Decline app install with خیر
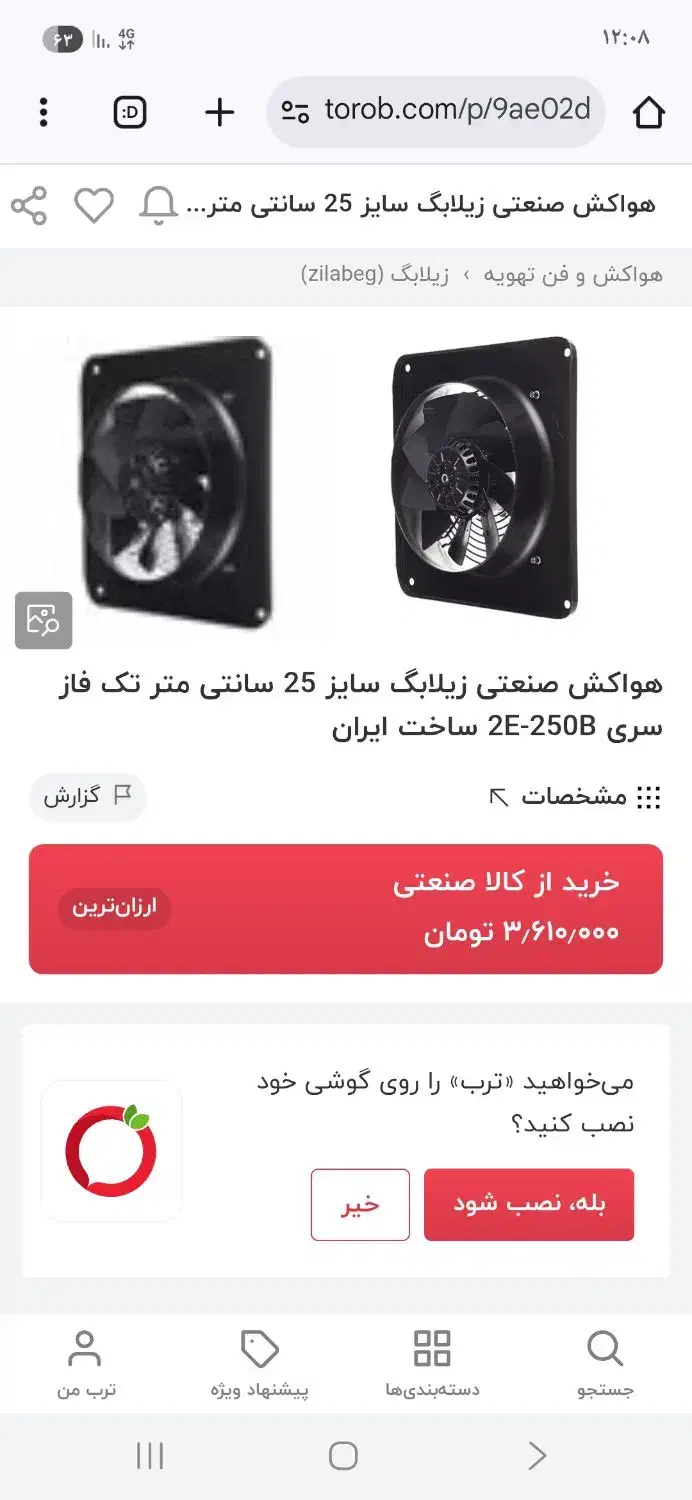This screenshot has width=692, height=1500. point(360,1204)
